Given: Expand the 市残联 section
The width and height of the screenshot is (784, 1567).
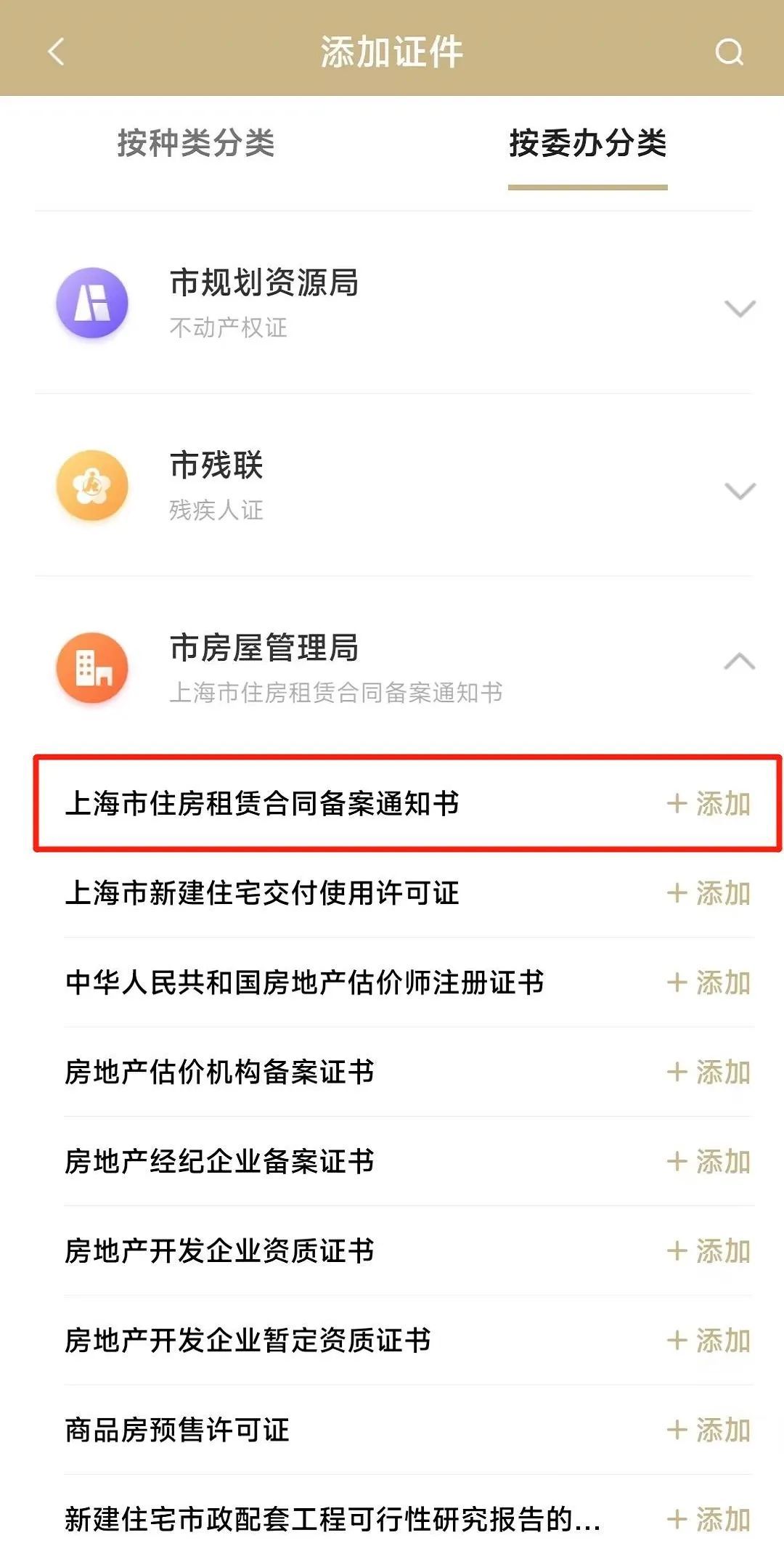Looking at the screenshot, I should 740,490.
